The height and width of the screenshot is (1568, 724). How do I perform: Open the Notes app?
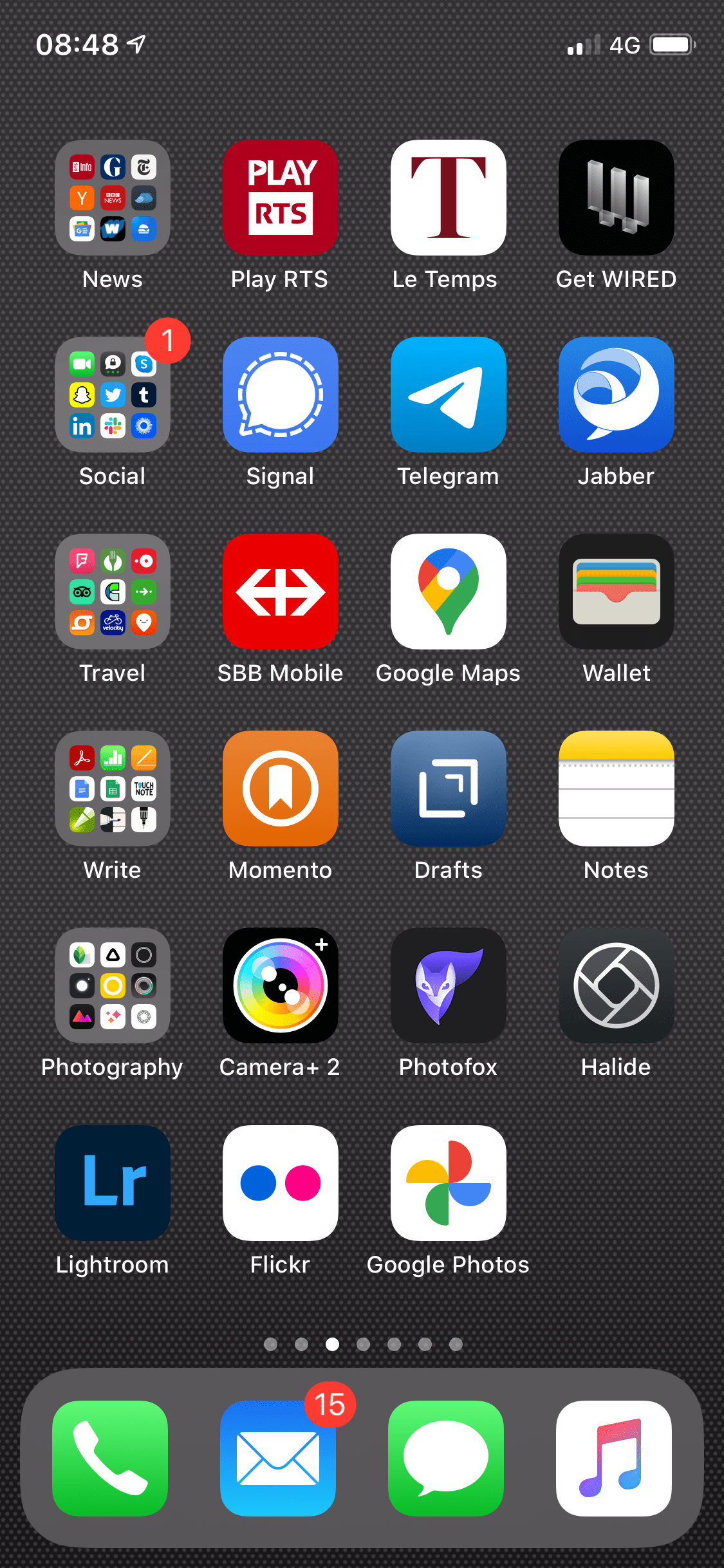616,789
